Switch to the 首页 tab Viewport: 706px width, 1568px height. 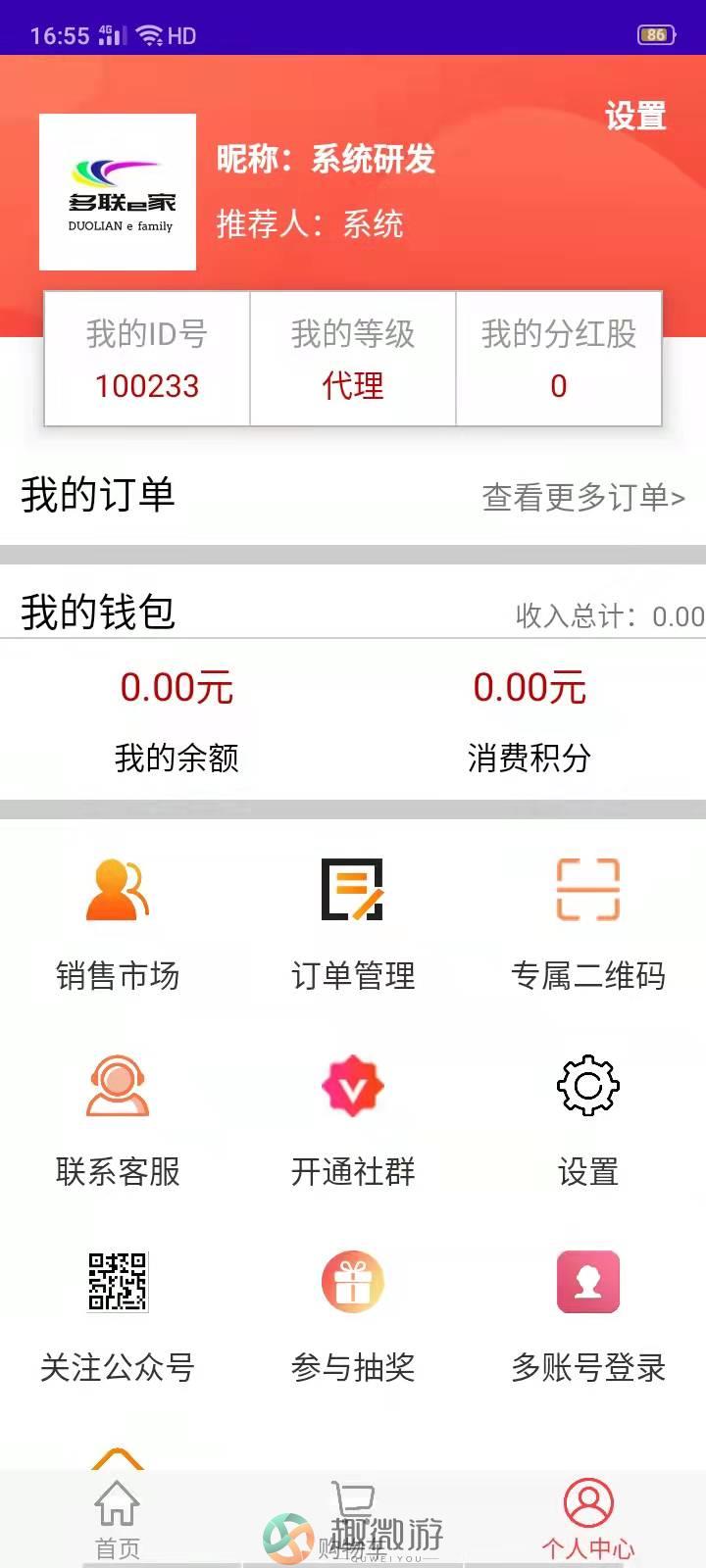pos(118,1520)
